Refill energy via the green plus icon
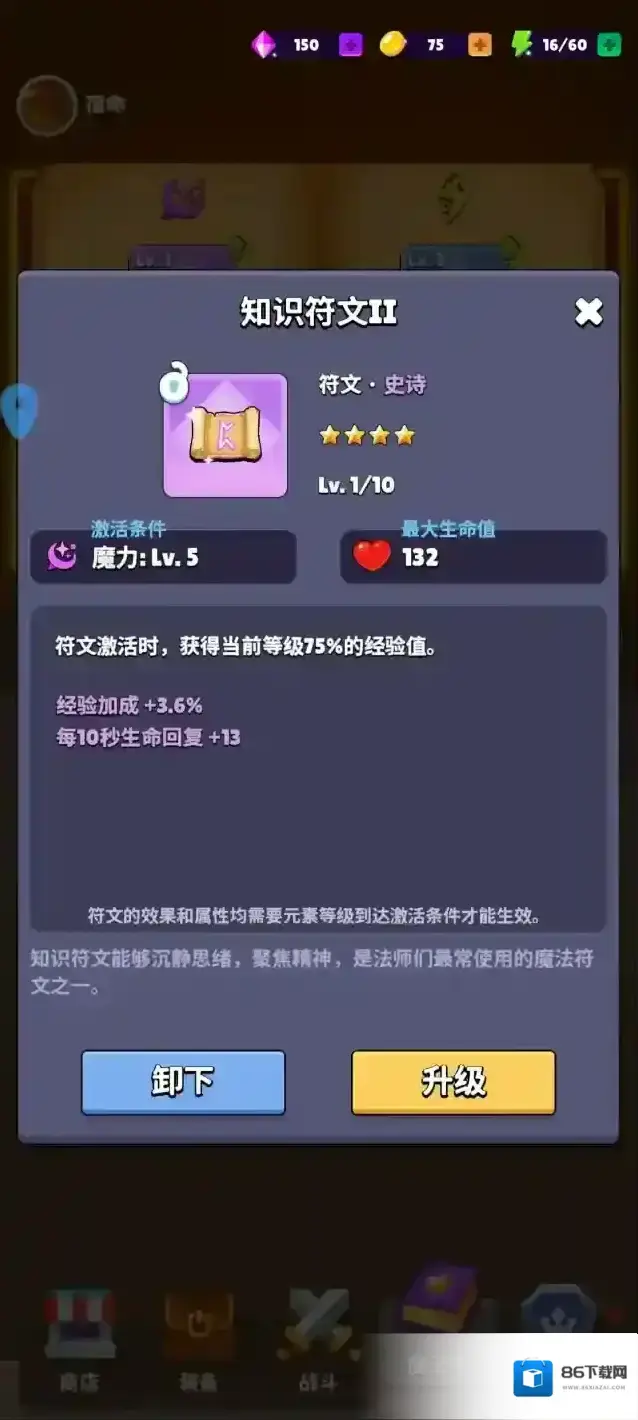This screenshot has height=1420, width=638. pyautogui.click(x=609, y=45)
